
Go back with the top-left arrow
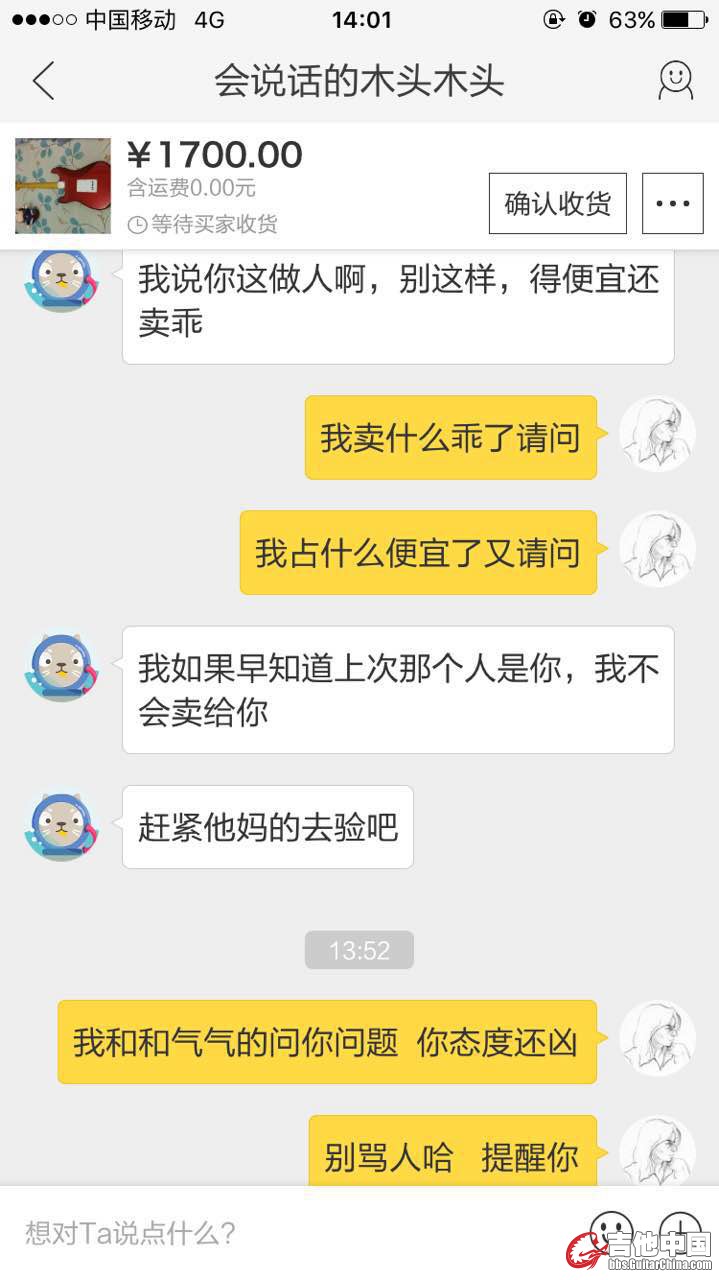[x=43, y=81]
